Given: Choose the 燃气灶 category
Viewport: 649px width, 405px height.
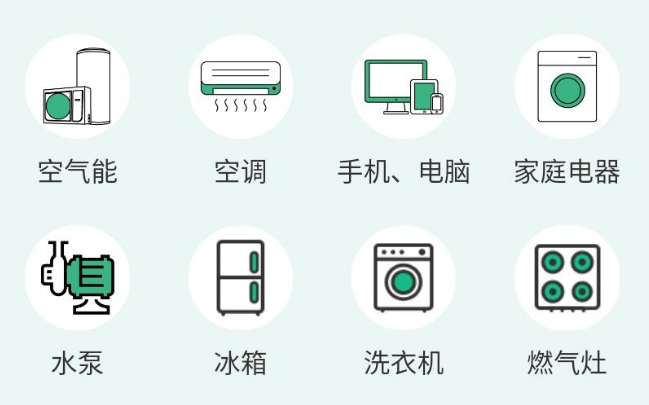Looking at the screenshot, I should pyautogui.click(x=566, y=278).
